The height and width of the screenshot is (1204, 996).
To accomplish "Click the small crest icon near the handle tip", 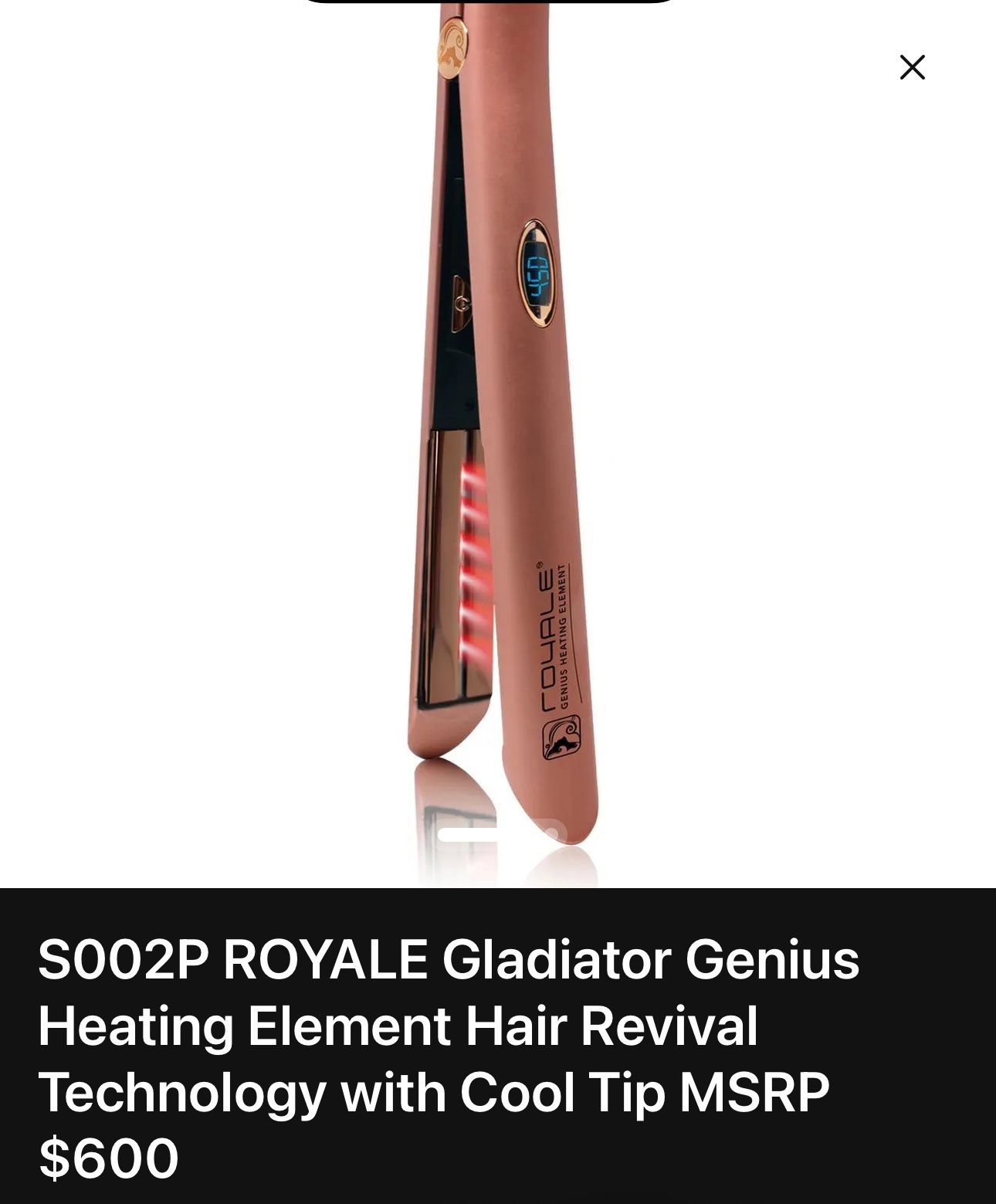I will pyautogui.click(x=561, y=735).
